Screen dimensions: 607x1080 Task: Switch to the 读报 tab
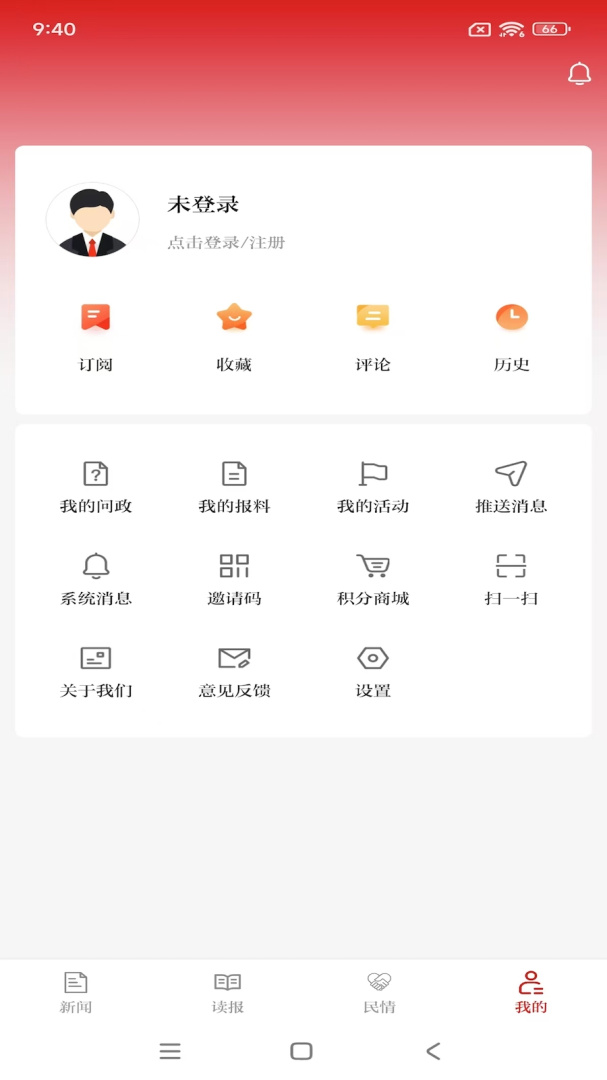pos(228,992)
